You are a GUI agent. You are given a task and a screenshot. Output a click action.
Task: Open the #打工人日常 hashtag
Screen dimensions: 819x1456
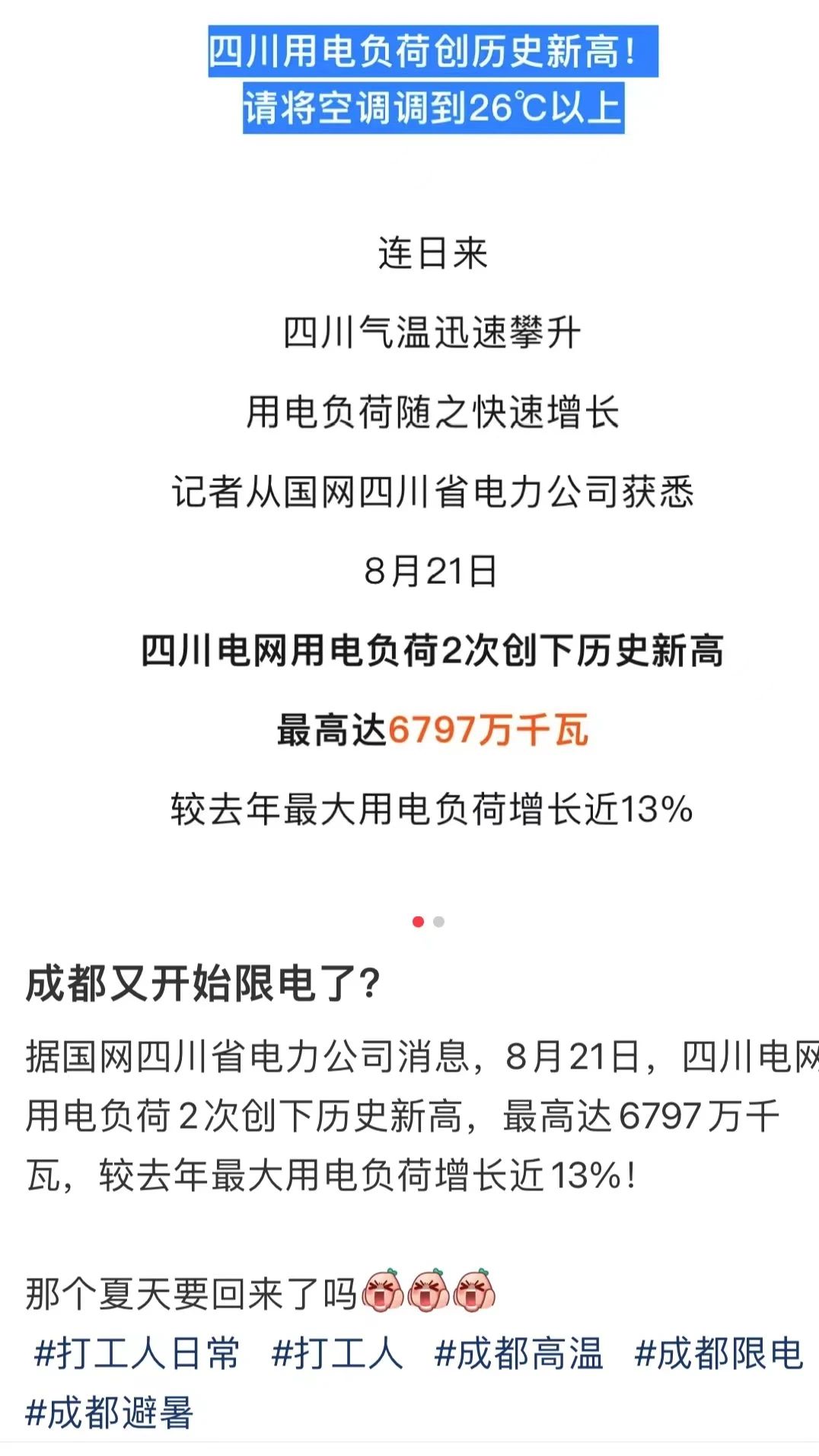137,1354
